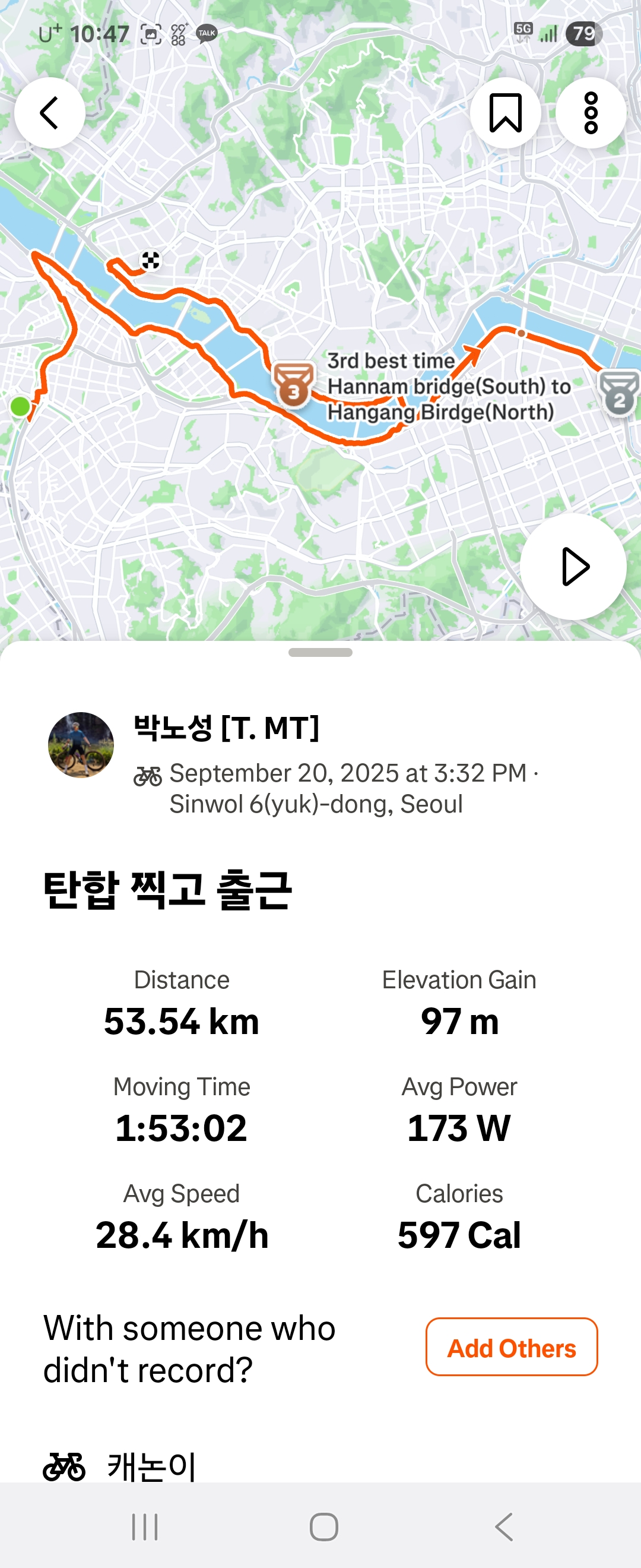Go to the system home screen
641x1568 pixels.
323,1526
